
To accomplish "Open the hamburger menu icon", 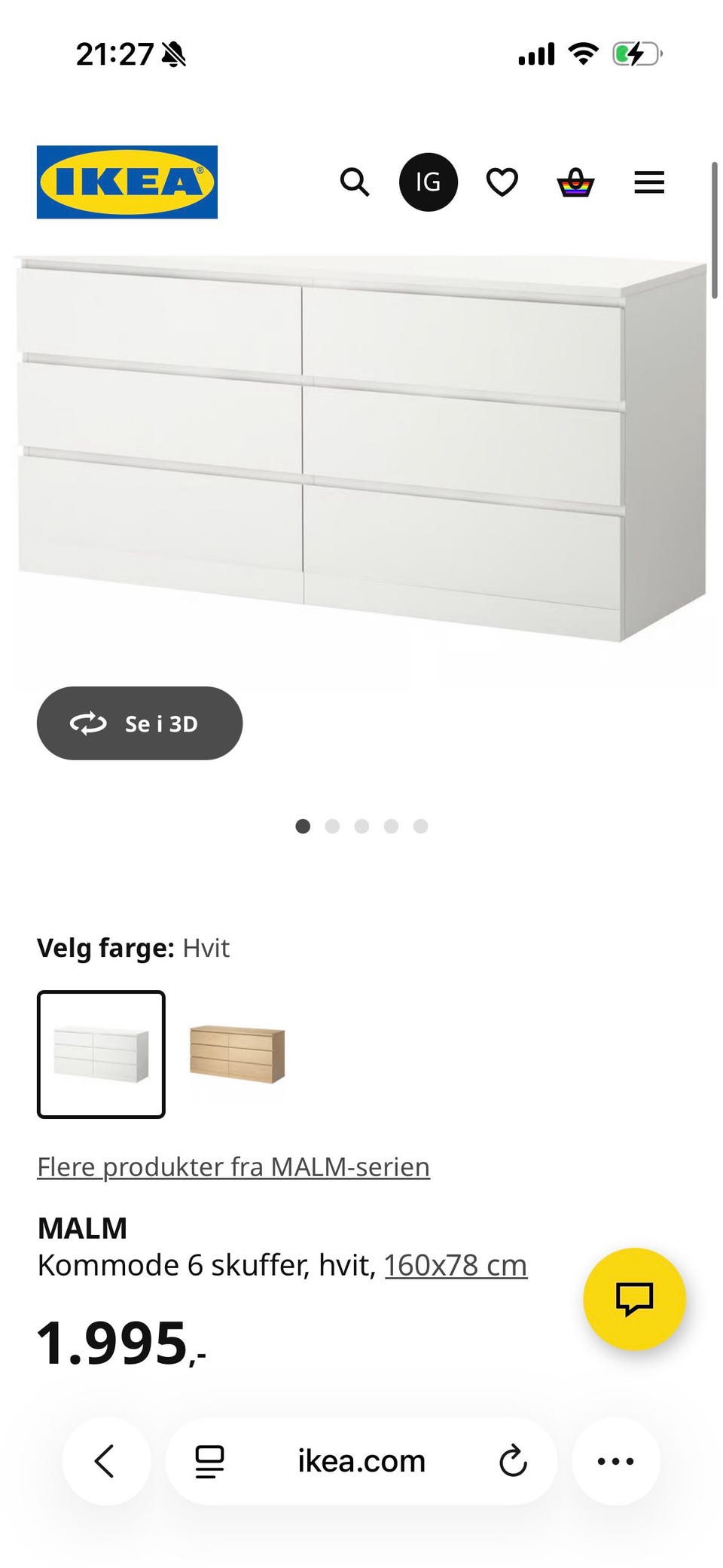I will [648, 182].
